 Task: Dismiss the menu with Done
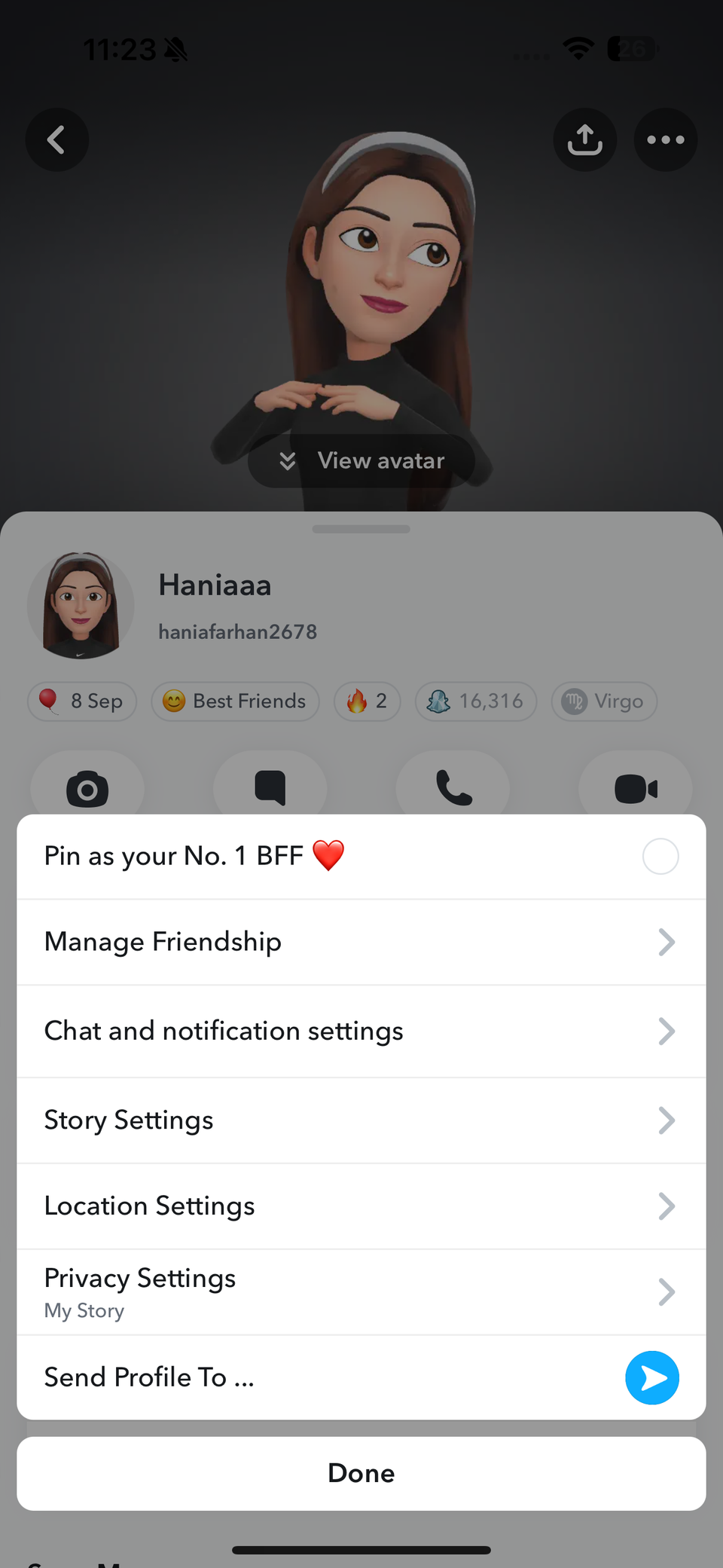[361, 1473]
